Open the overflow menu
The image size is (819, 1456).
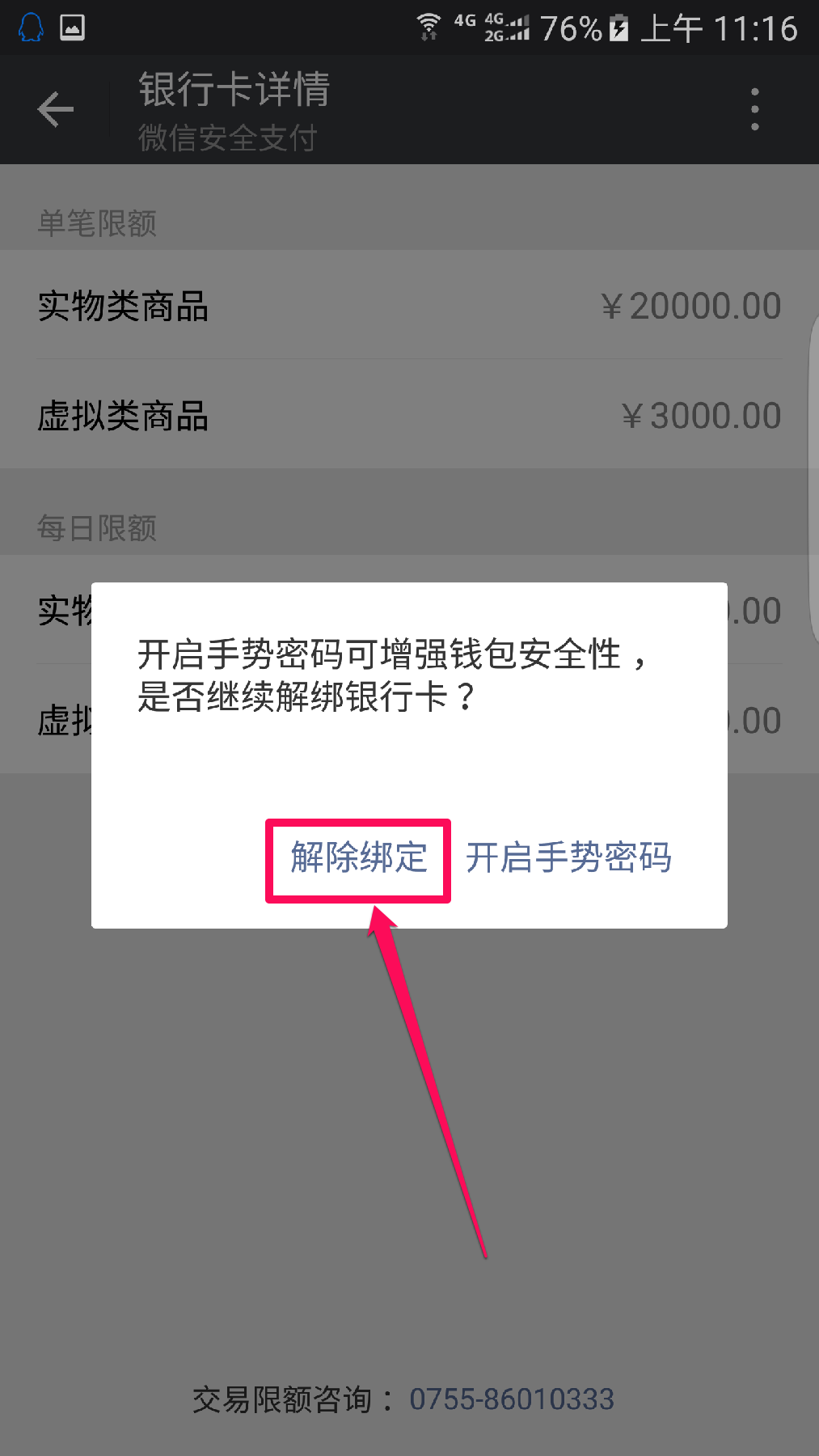click(x=754, y=109)
